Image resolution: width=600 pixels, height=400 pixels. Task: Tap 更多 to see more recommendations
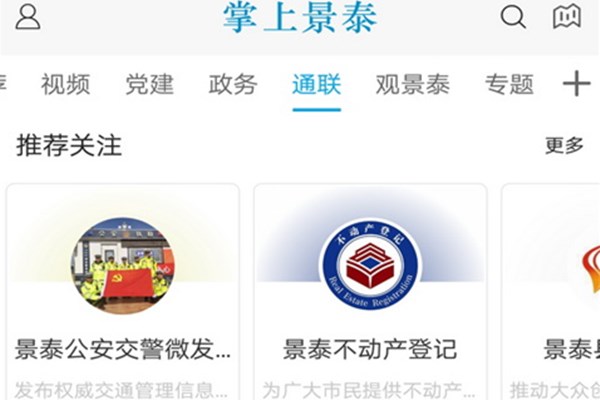pos(564,145)
